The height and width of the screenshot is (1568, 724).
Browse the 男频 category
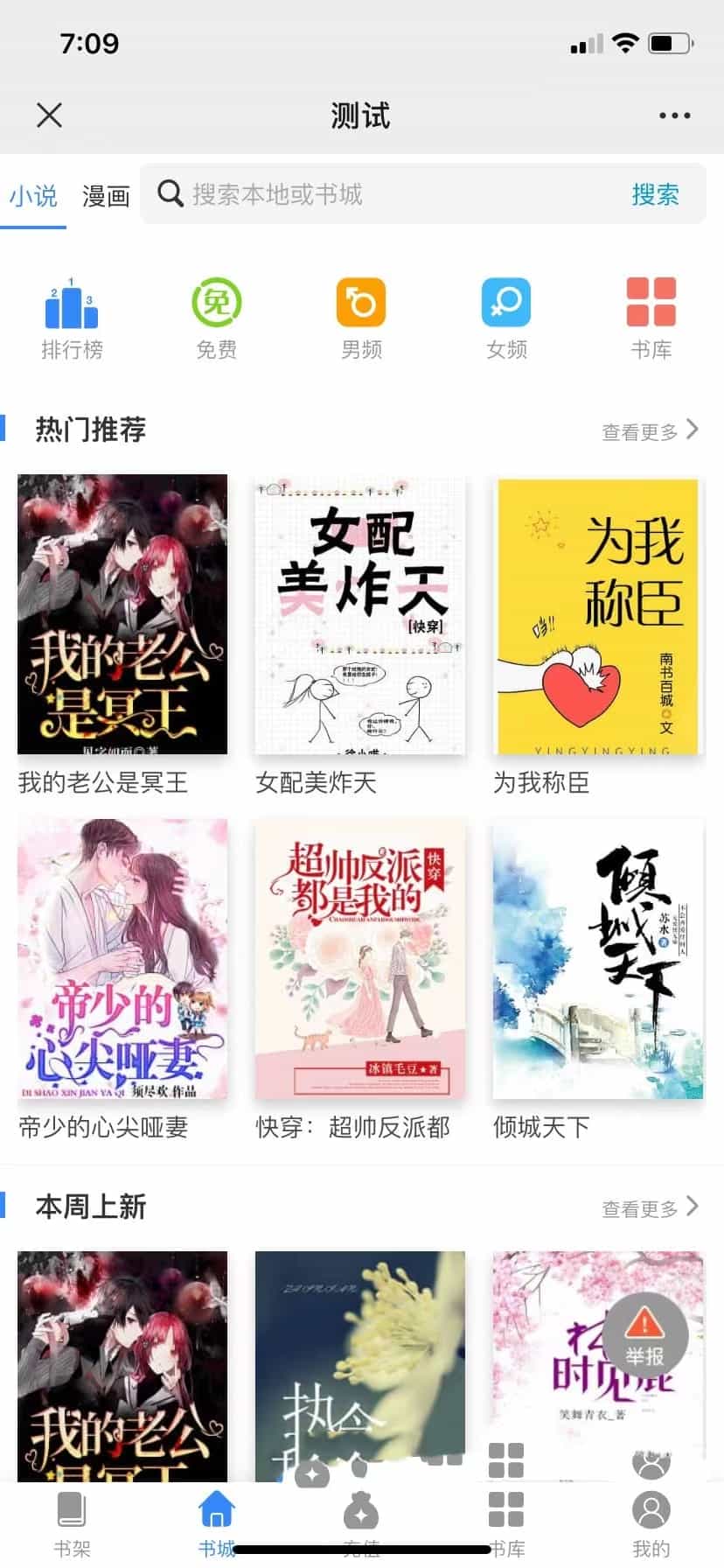point(361,318)
